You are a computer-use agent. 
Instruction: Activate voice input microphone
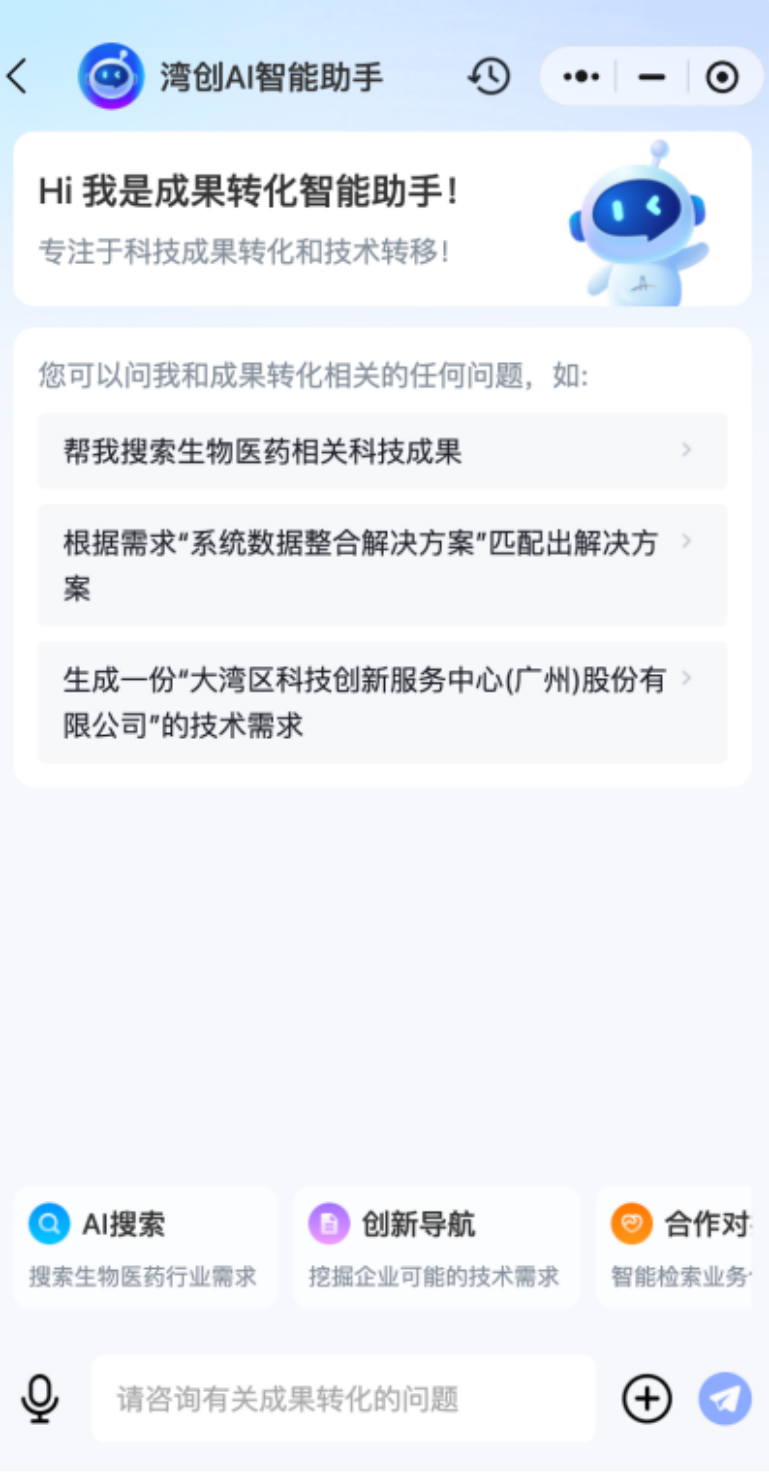pyautogui.click(x=40, y=1398)
